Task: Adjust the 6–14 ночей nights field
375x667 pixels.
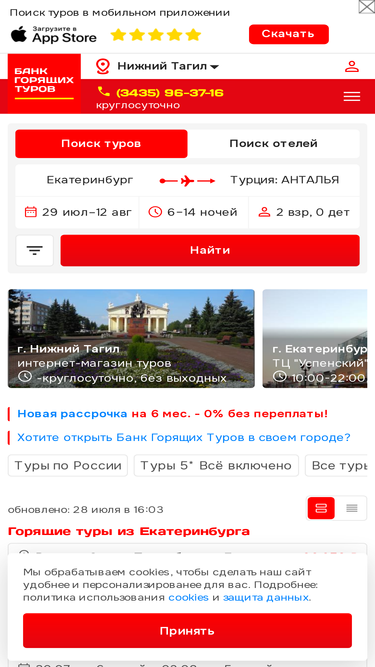Action: [x=193, y=212]
